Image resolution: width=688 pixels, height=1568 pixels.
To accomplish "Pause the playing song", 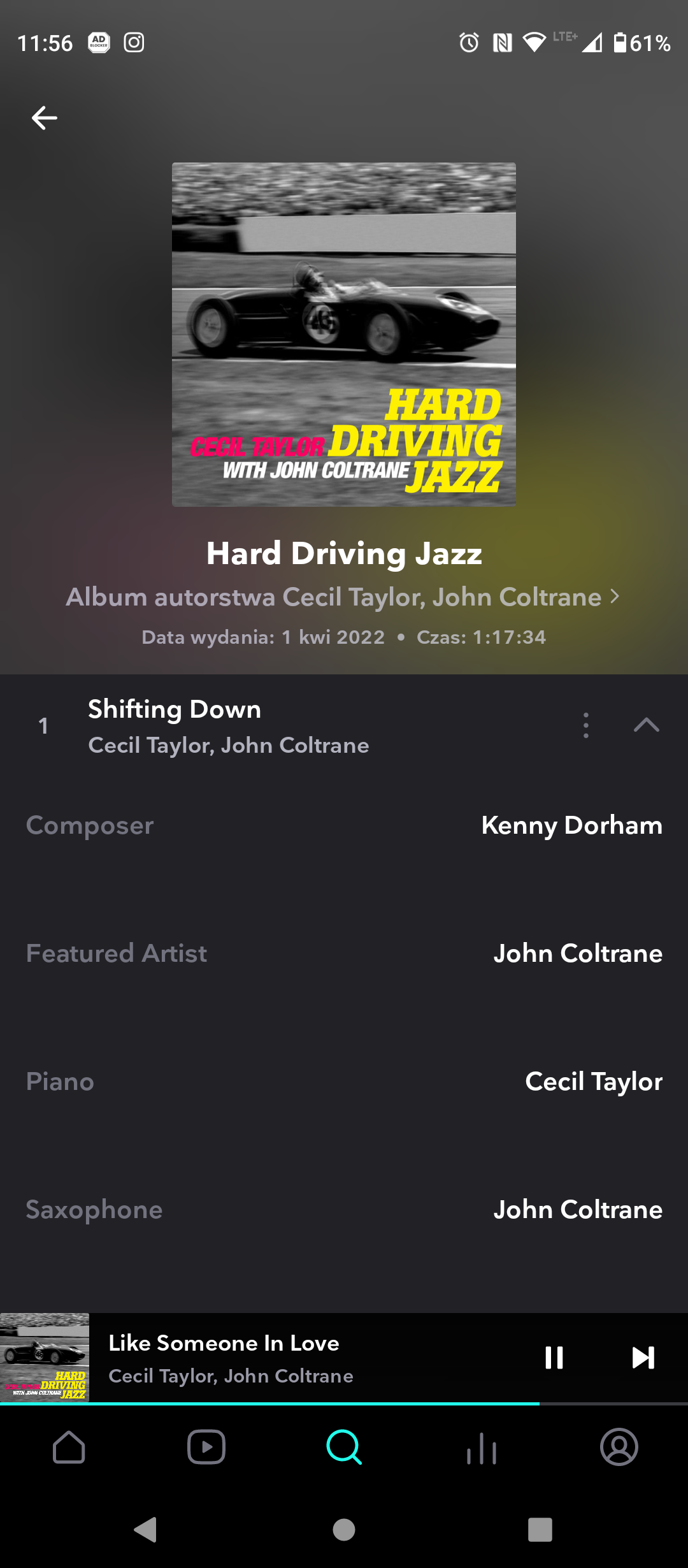I will click(x=554, y=1358).
